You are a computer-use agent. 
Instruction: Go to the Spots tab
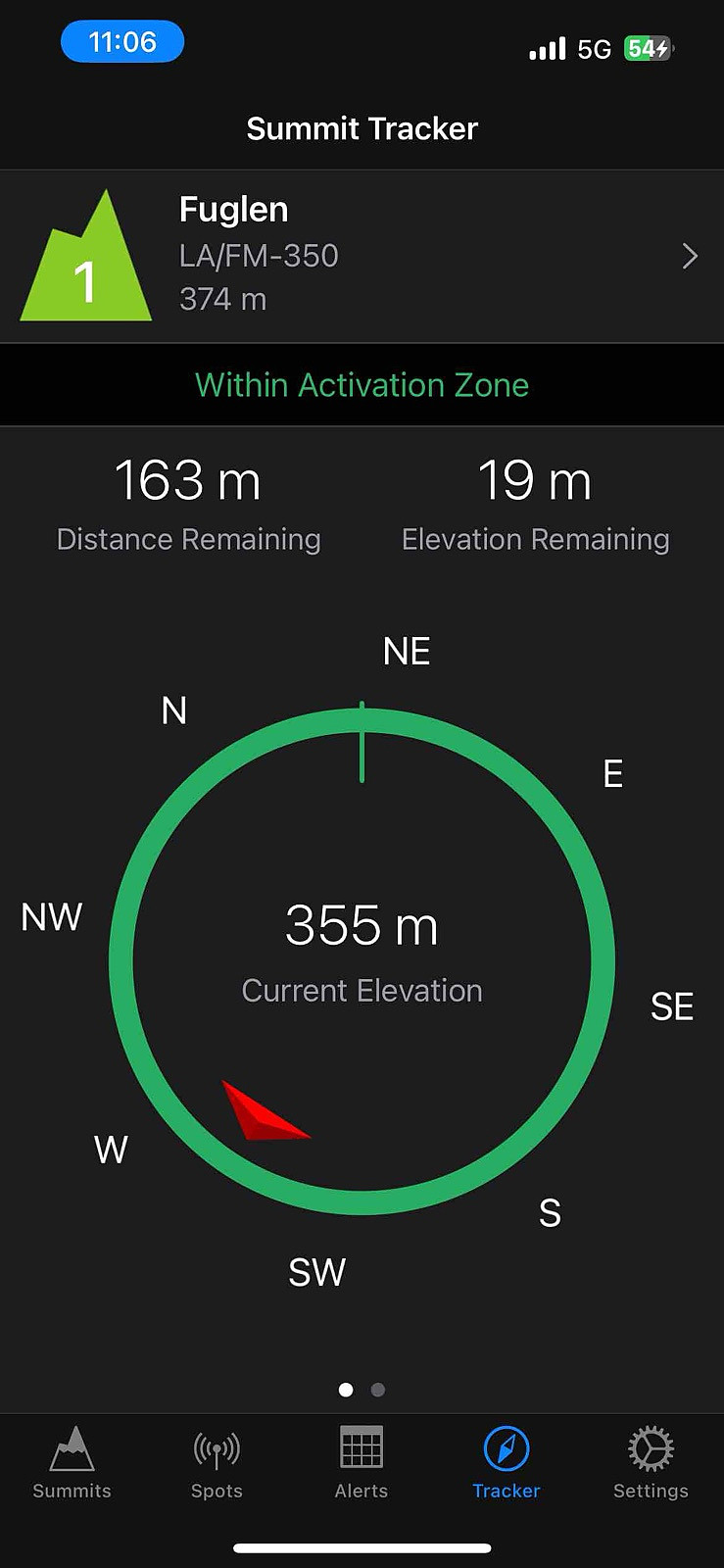(217, 1463)
